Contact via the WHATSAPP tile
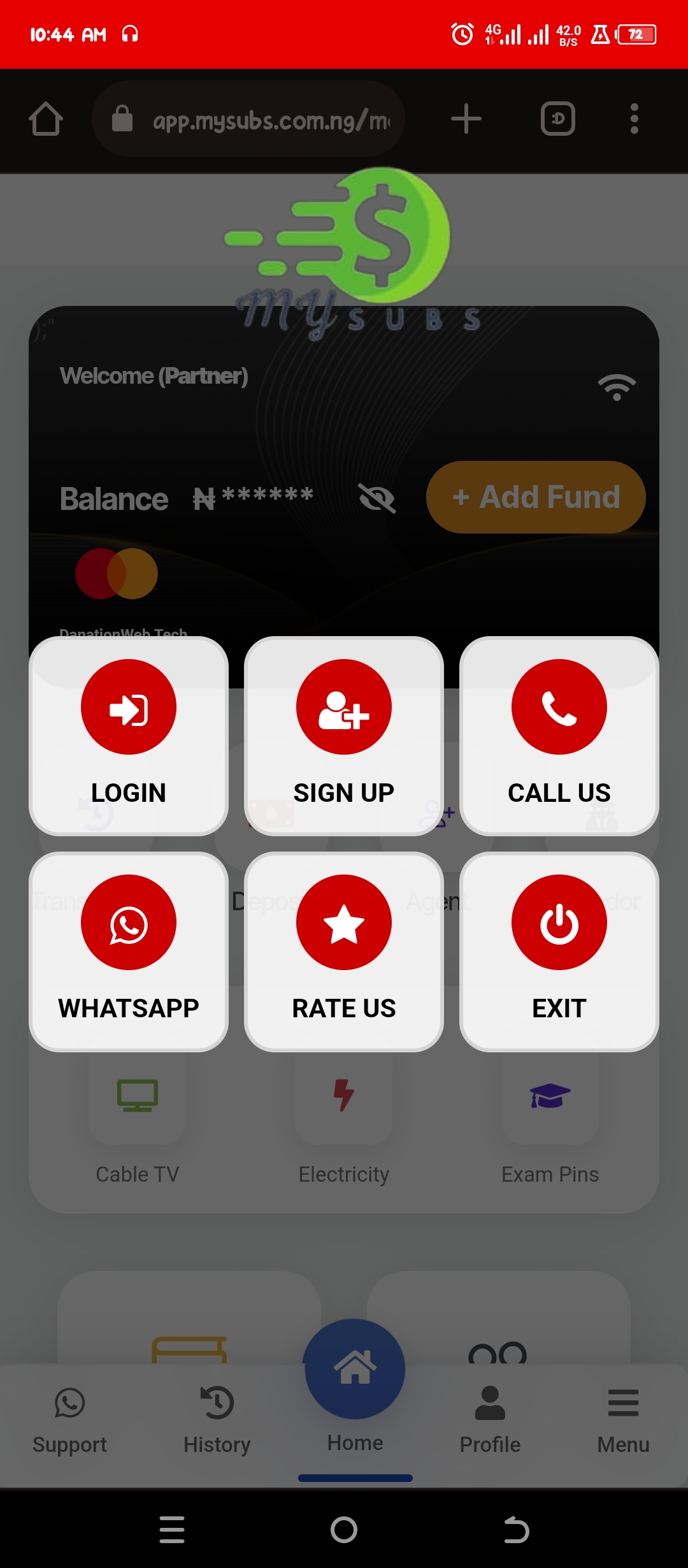 pyautogui.click(x=129, y=950)
